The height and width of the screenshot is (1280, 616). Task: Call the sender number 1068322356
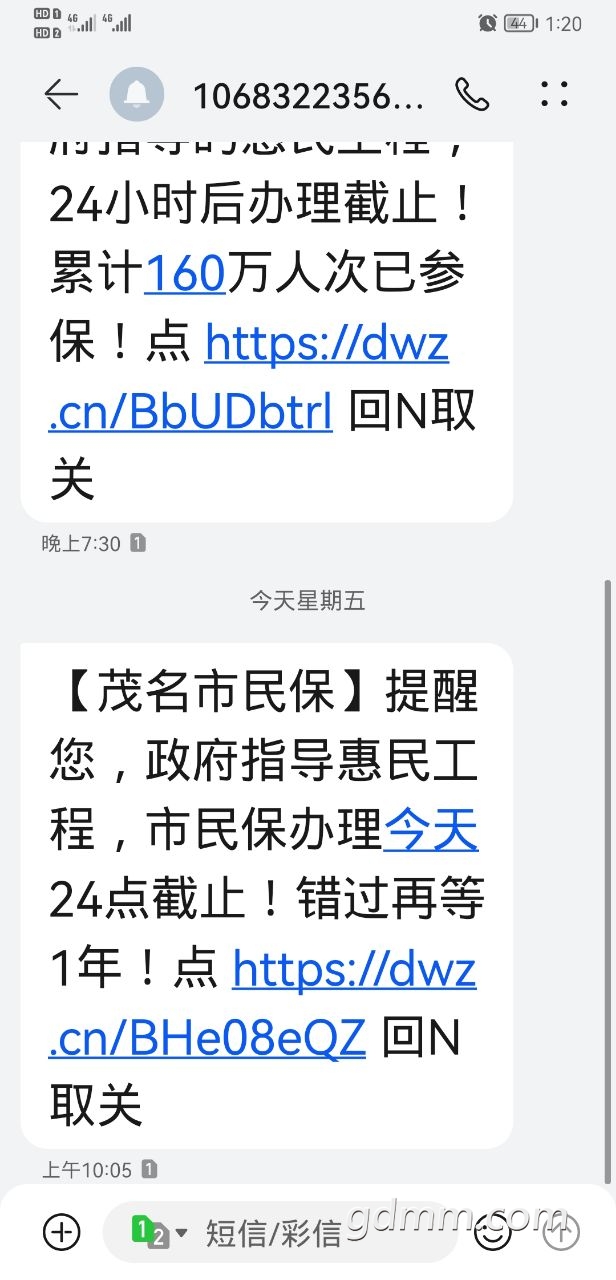tap(472, 95)
